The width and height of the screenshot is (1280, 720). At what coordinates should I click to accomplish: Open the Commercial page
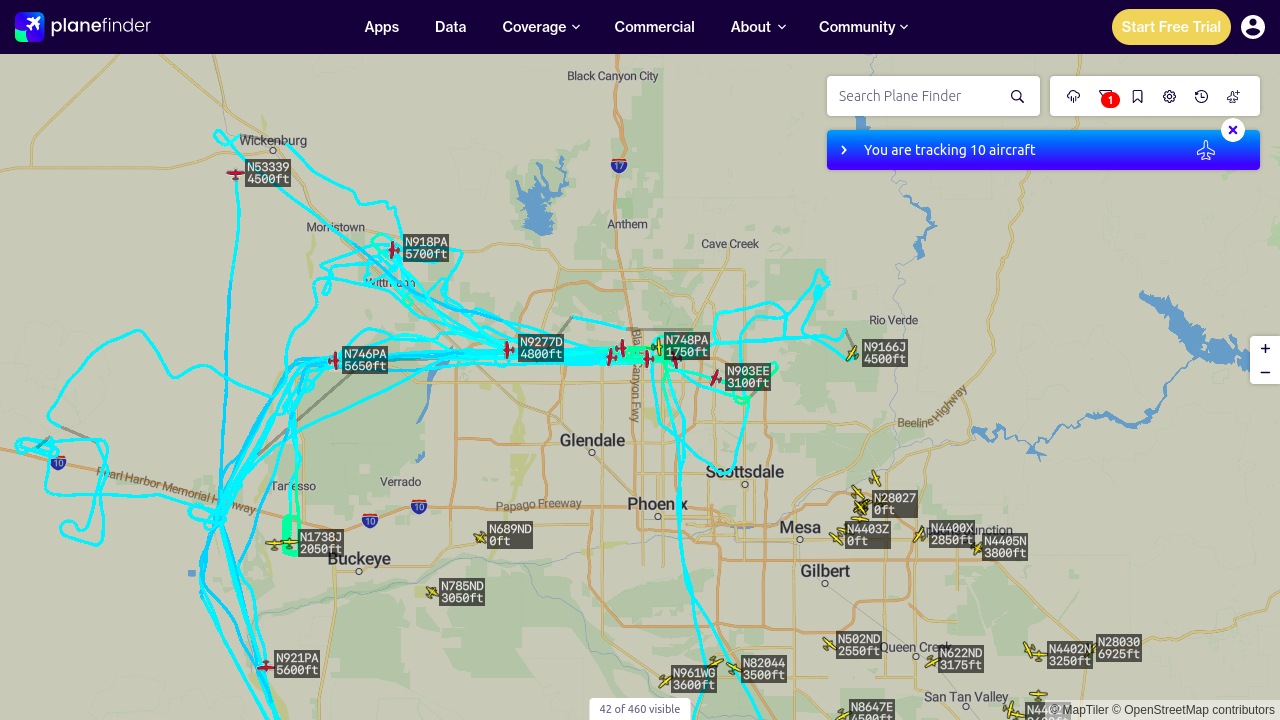pos(655,27)
